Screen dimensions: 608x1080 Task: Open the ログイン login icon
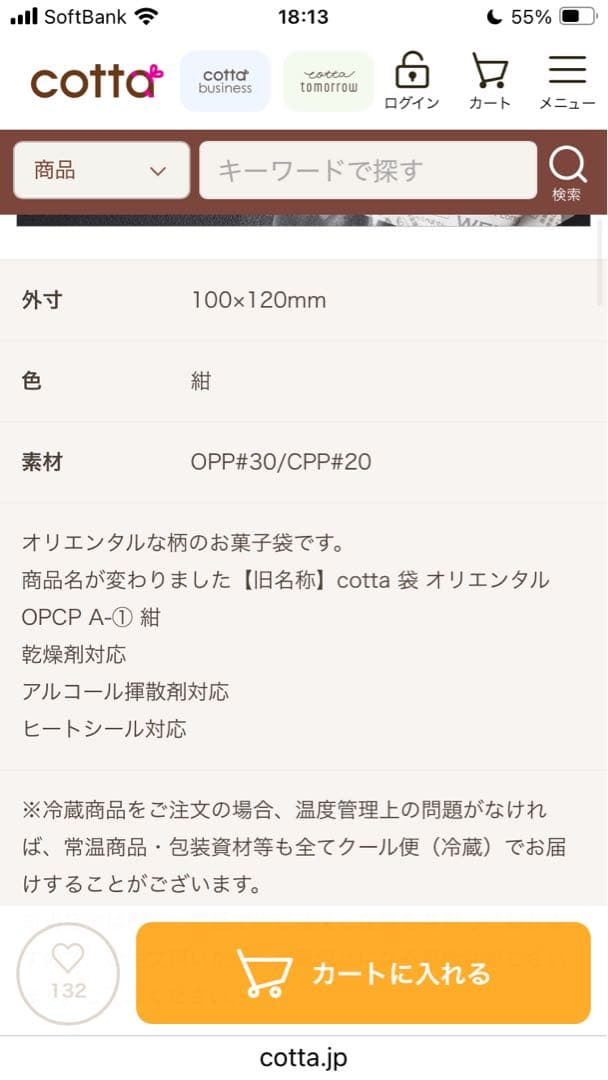tap(411, 80)
